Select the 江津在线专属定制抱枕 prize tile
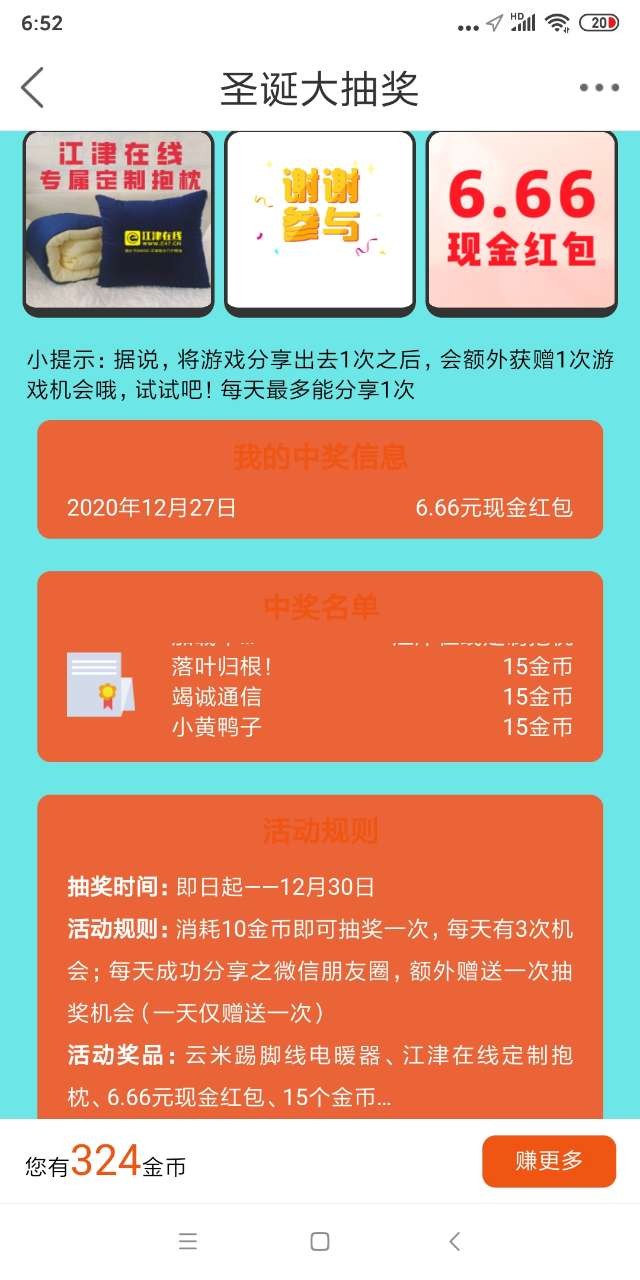 pyautogui.click(x=118, y=222)
